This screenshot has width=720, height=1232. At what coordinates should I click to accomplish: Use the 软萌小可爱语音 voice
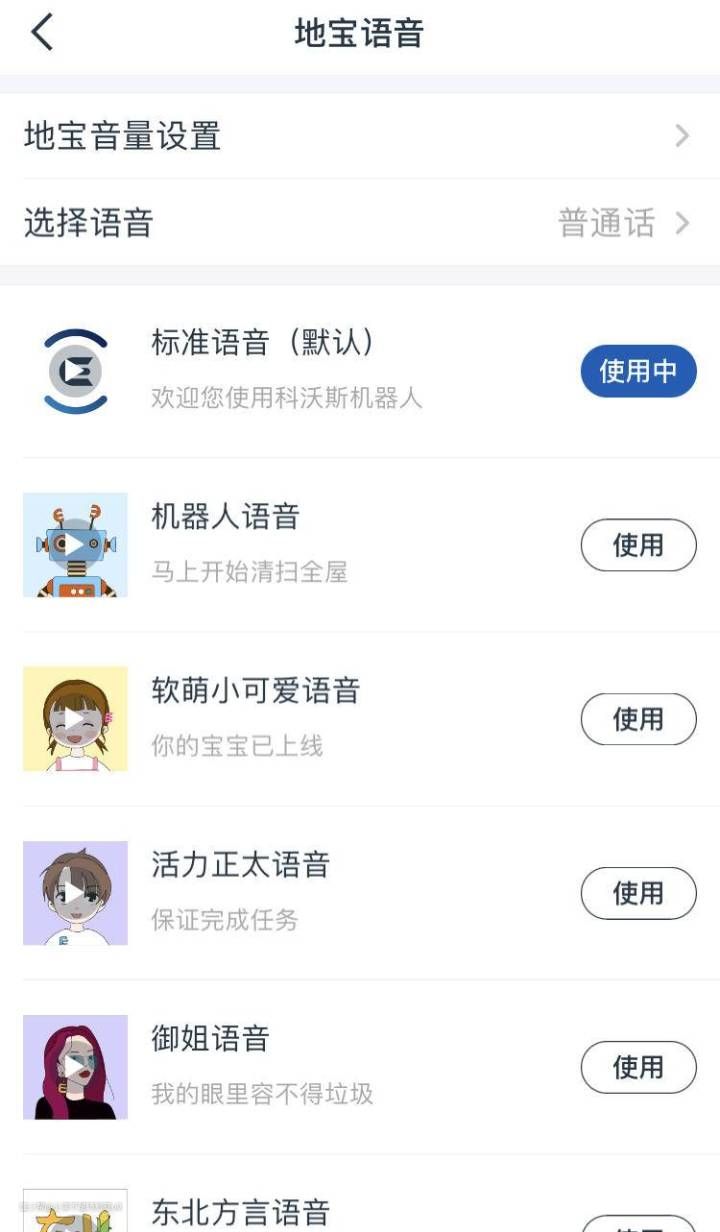[638, 719]
